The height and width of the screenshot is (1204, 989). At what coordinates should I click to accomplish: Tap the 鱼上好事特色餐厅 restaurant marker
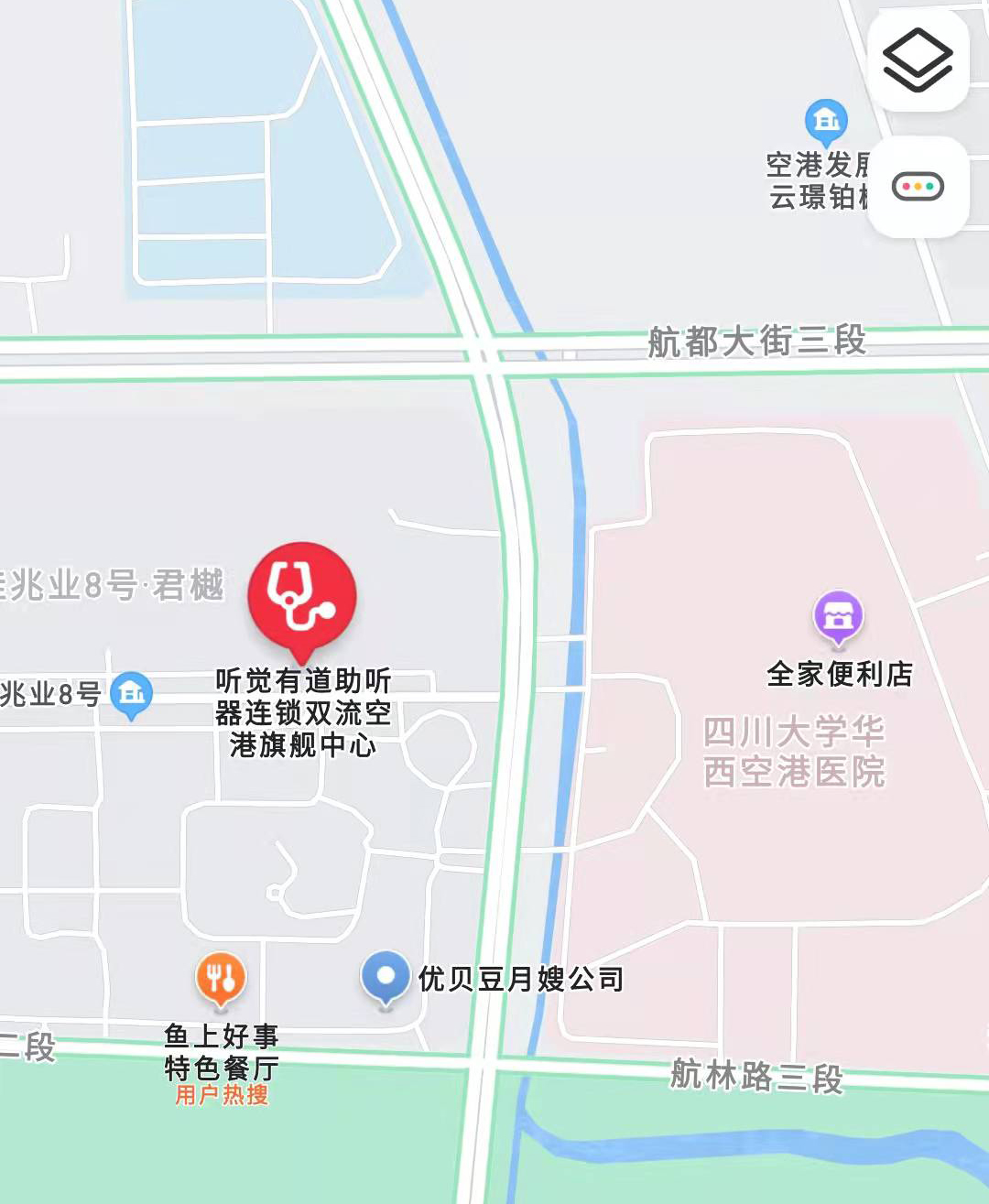[221, 979]
